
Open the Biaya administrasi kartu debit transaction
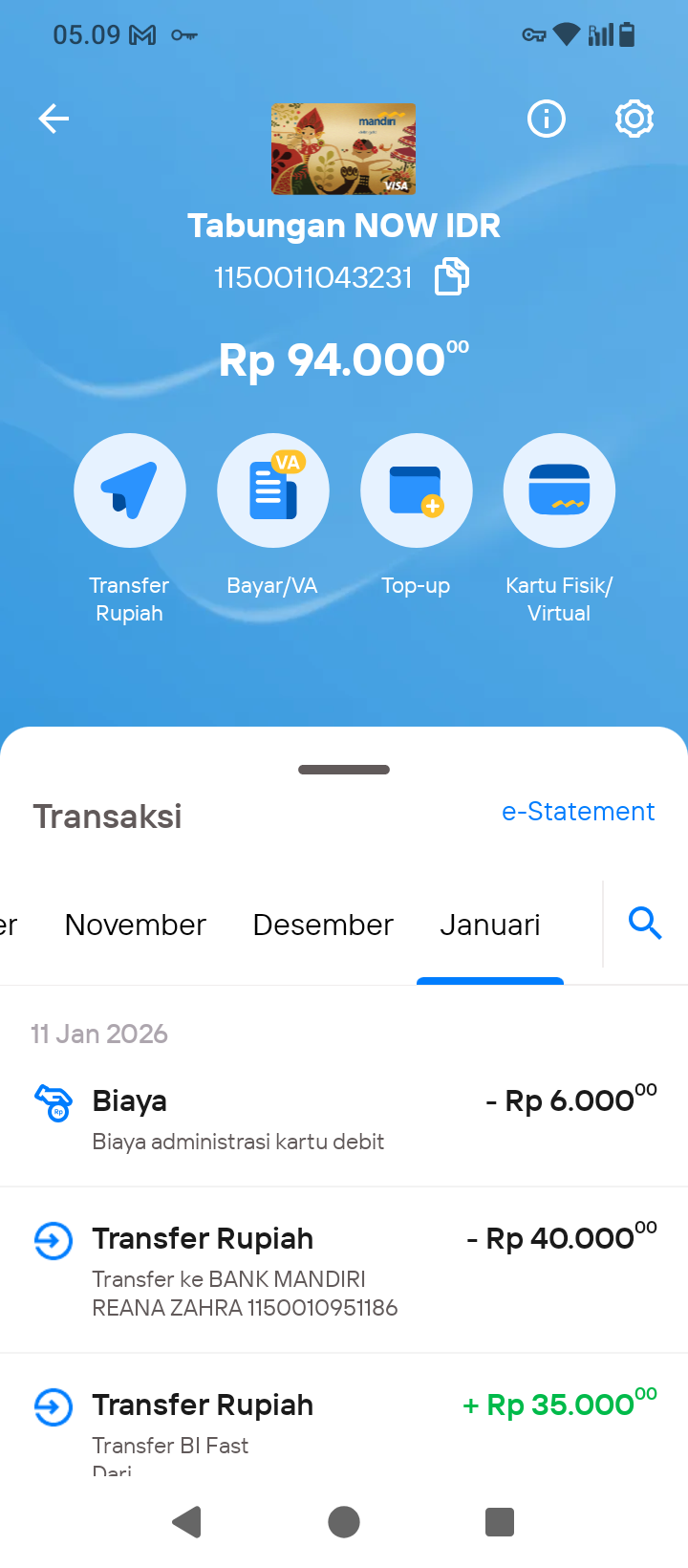click(344, 1119)
